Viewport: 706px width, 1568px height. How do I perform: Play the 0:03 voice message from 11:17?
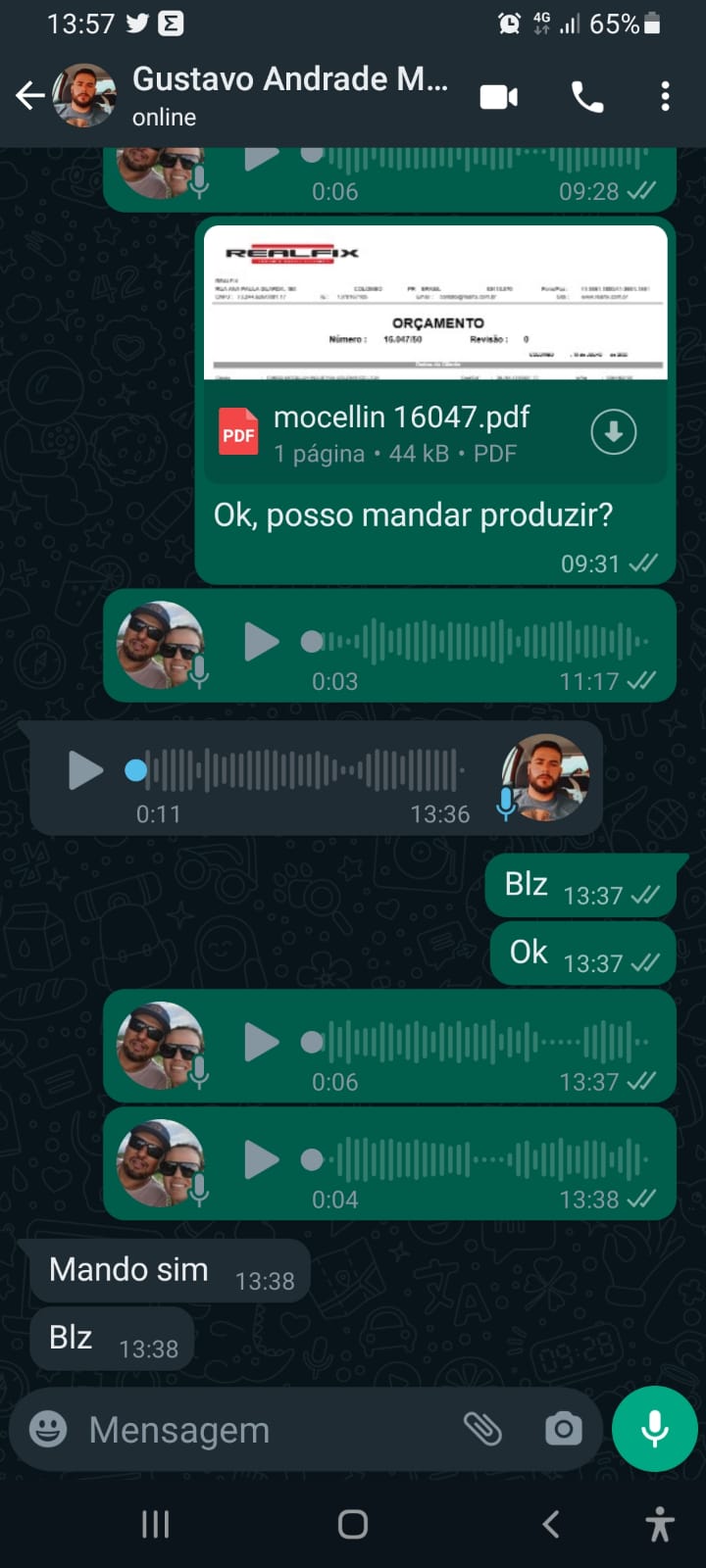point(261,642)
